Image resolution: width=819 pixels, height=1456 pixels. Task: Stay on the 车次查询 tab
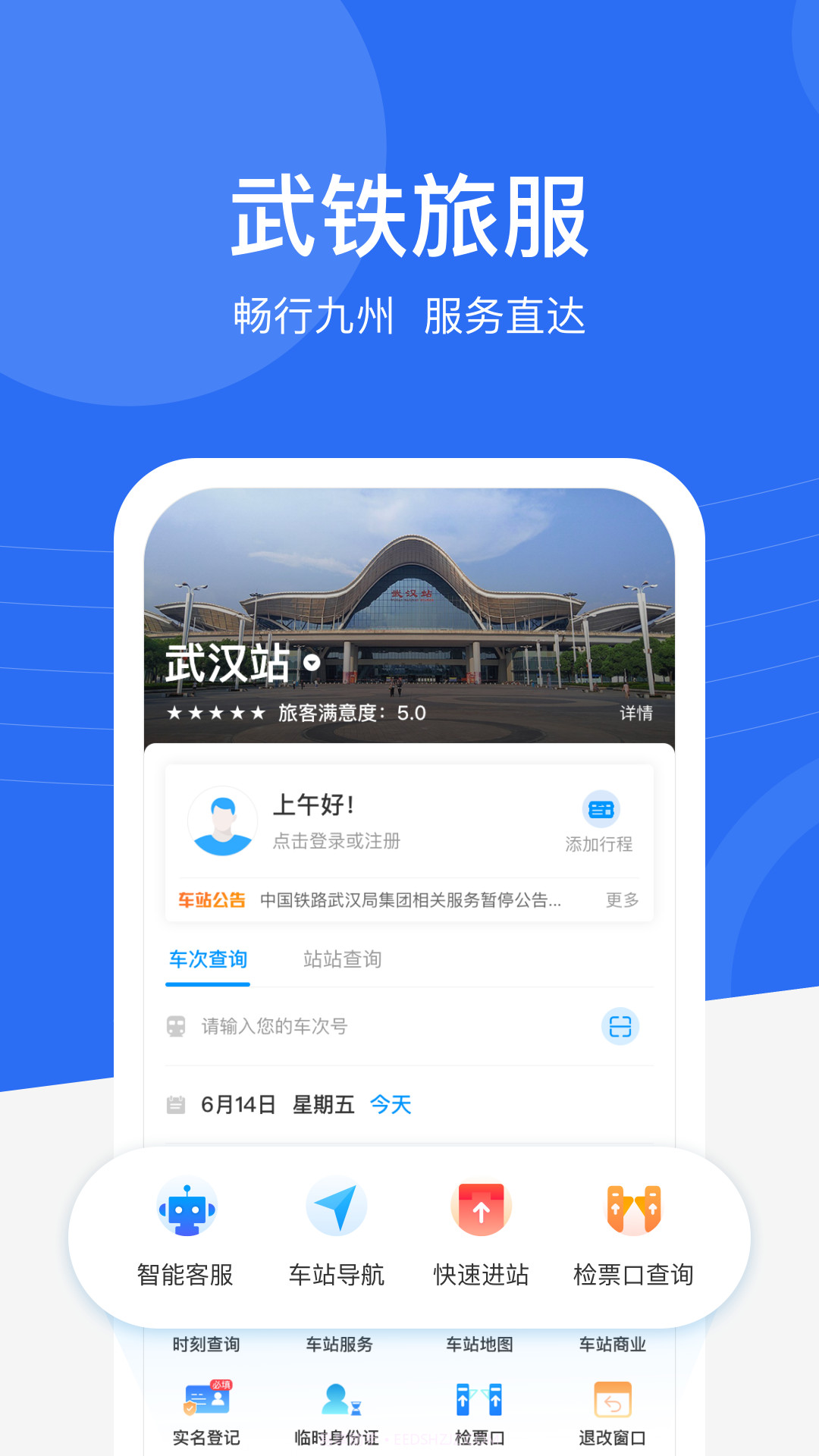[x=206, y=959]
